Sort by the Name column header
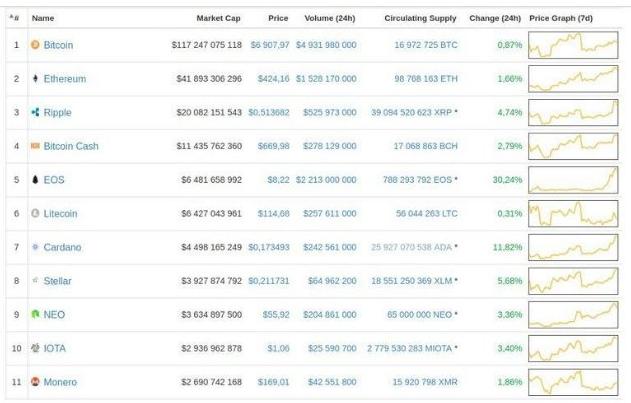631x403 pixels. [43, 18]
